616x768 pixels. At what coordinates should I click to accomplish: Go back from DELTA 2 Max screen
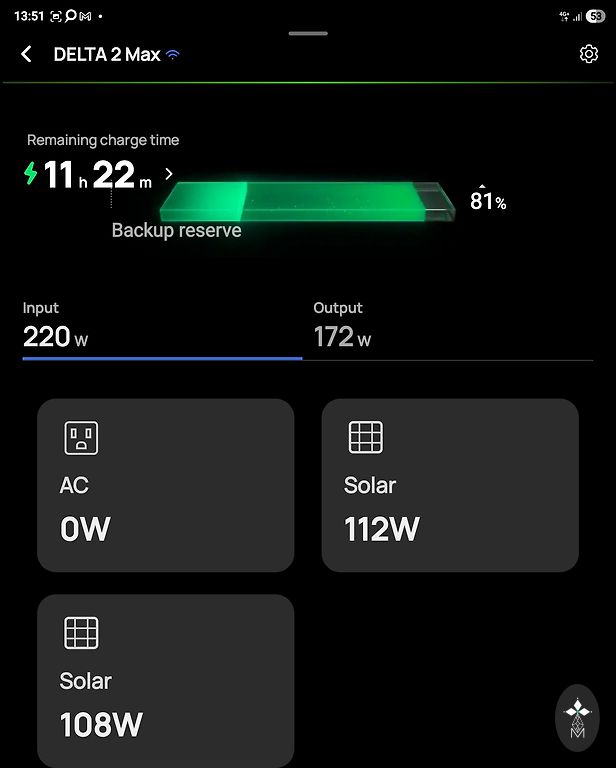click(27, 54)
